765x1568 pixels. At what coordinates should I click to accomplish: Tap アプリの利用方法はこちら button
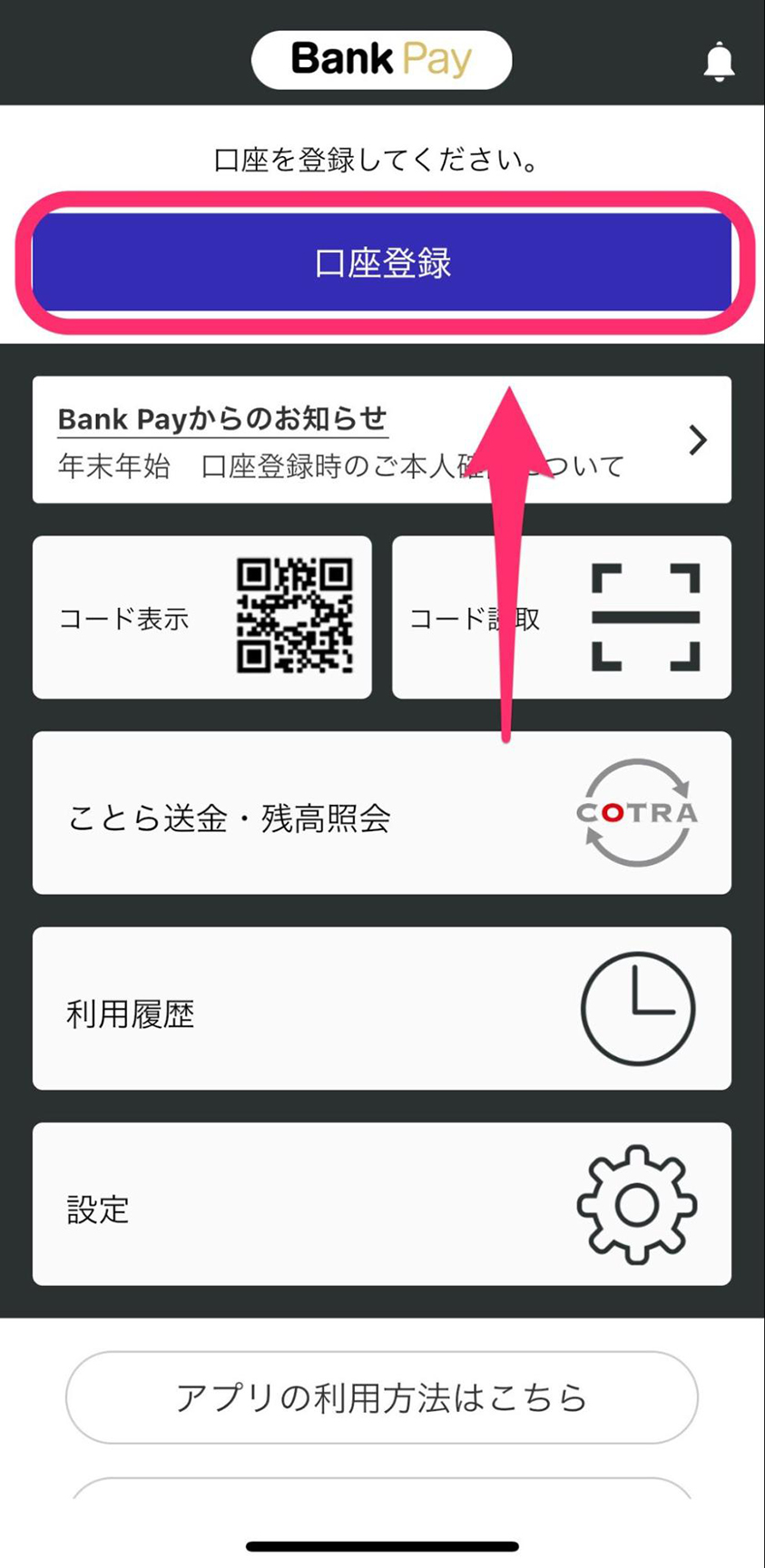pos(382,1397)
